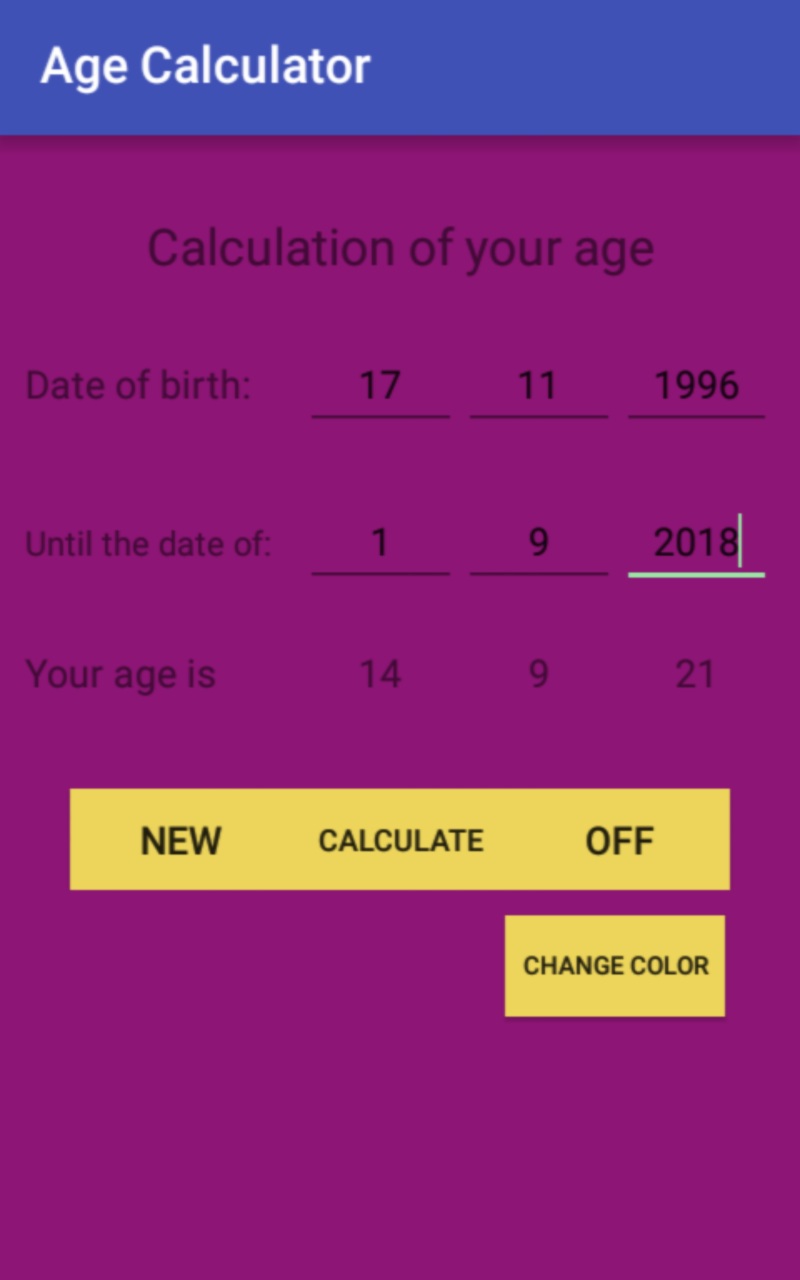The image size is (800, 1280).
Task: Select the 'Calculation of your age' heading
Action: point(401,248)
